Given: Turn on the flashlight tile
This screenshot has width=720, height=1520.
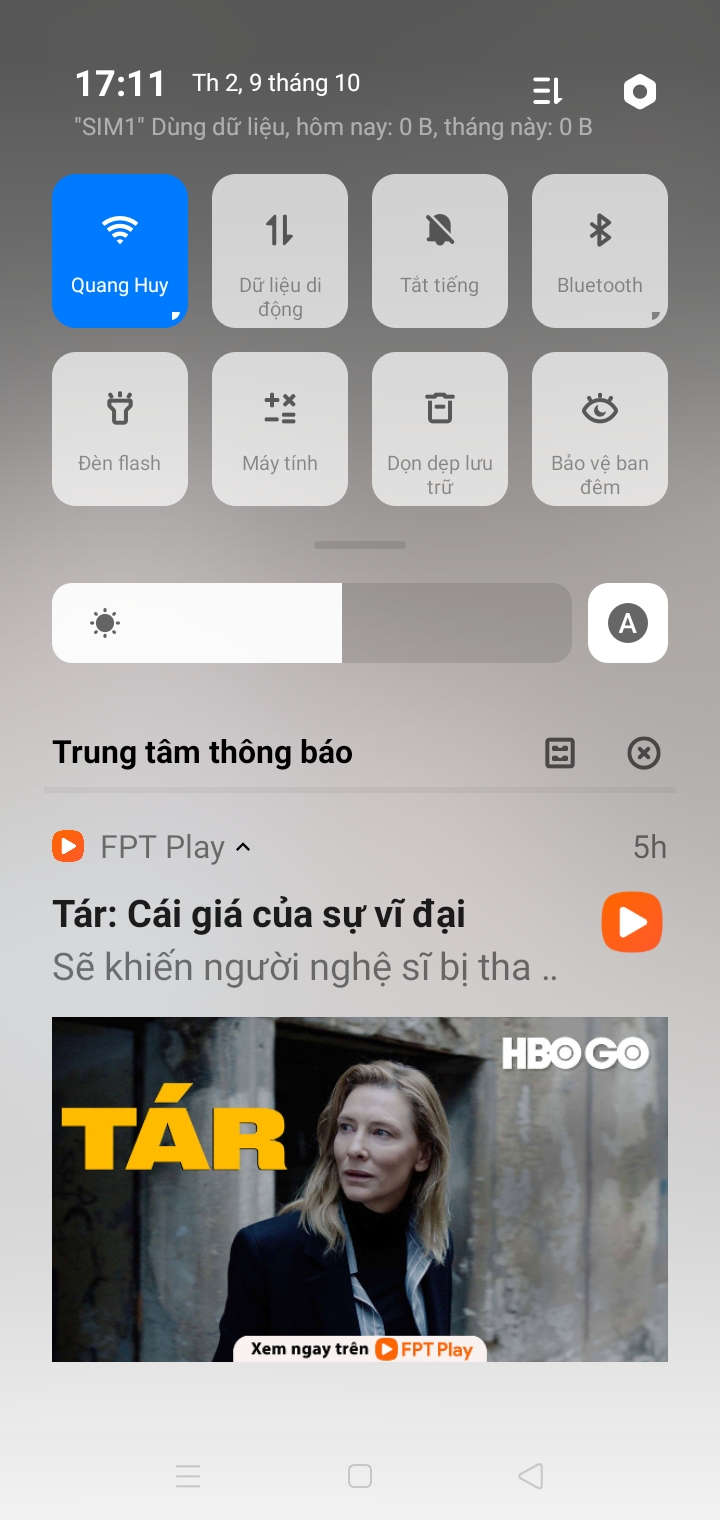Looking at the screenshot, I should [x=120, y=428].
